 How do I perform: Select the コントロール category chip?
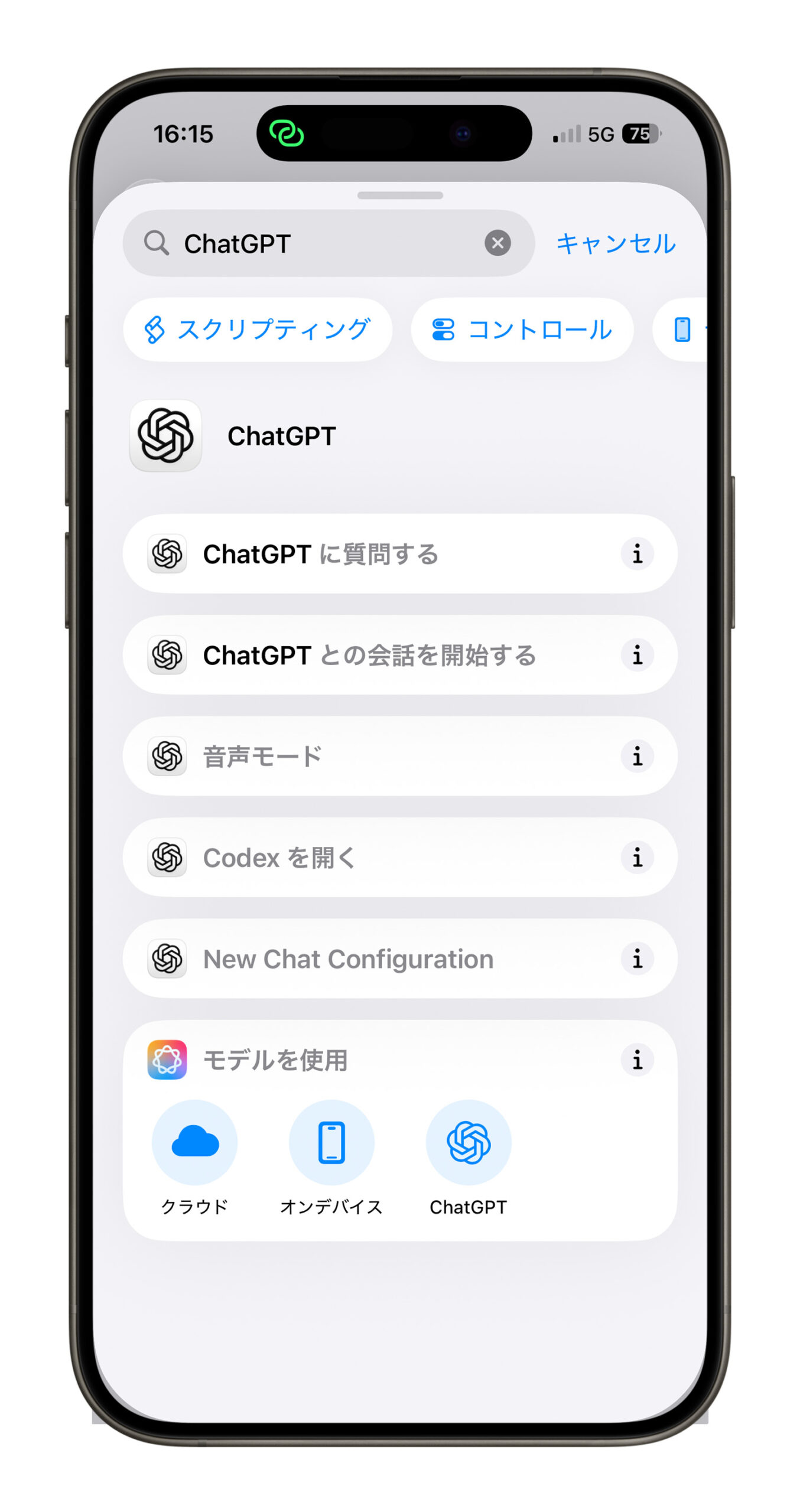(x=522, y=330)
